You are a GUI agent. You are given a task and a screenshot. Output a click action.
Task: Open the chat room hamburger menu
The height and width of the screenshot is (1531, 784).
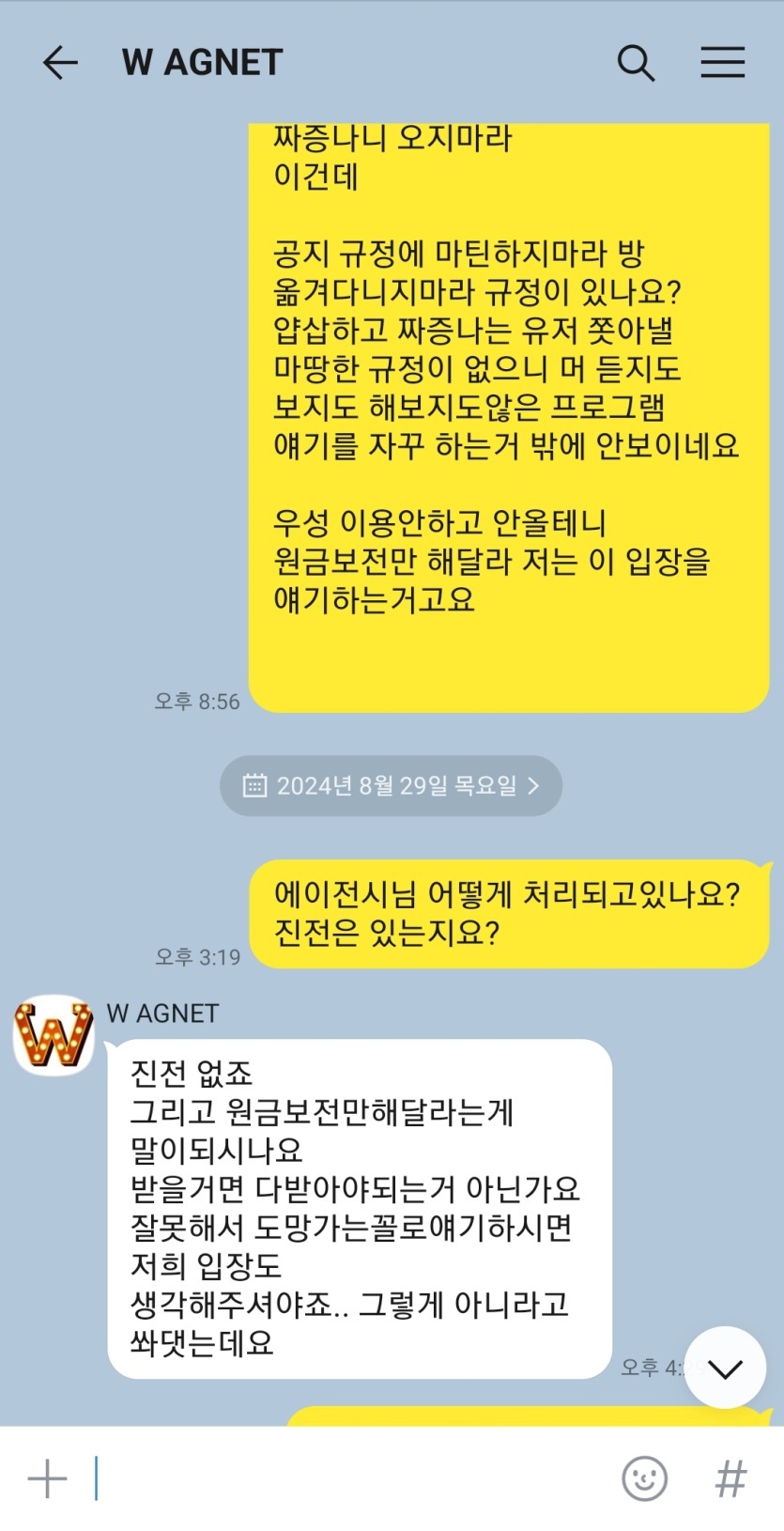click(722, 63)
